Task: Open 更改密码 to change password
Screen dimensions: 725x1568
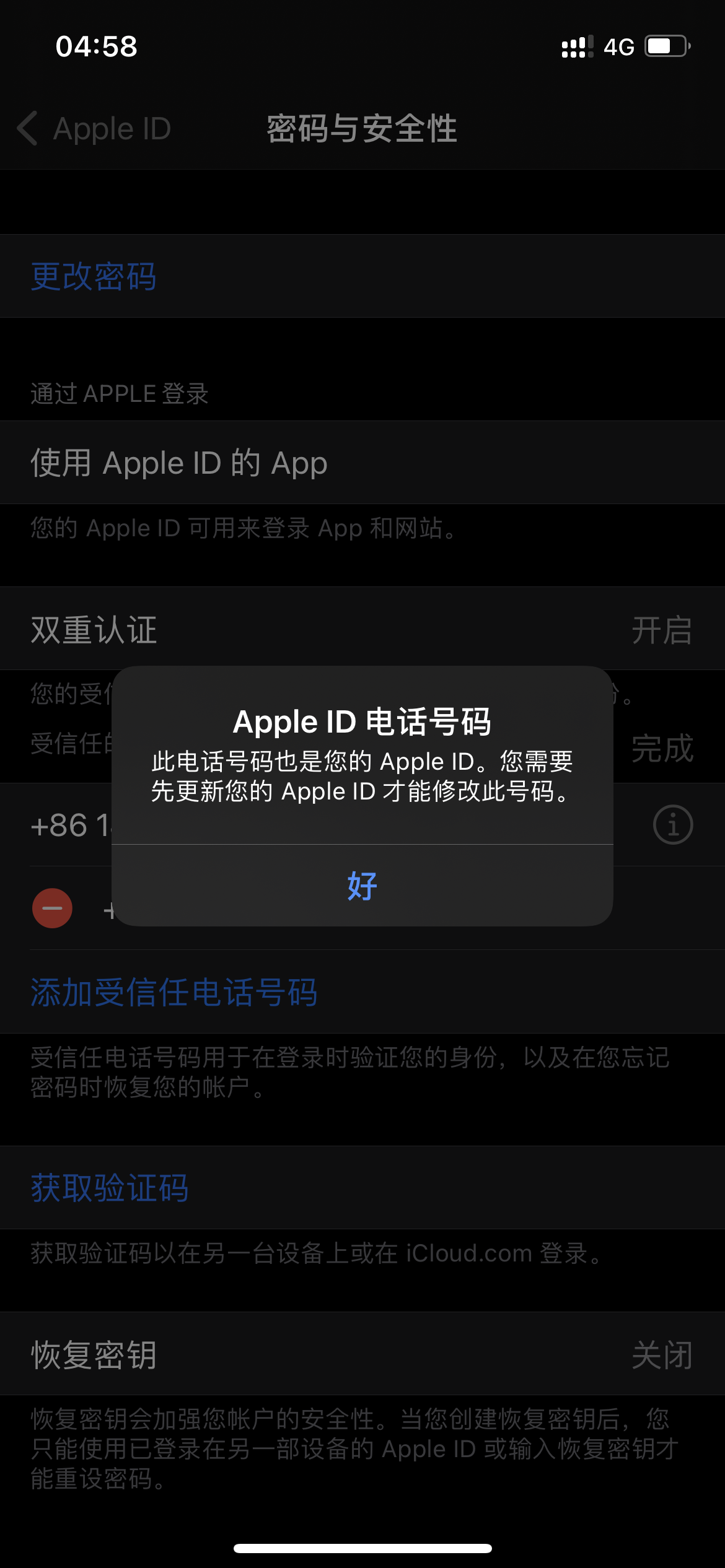Action: (94, 276)
